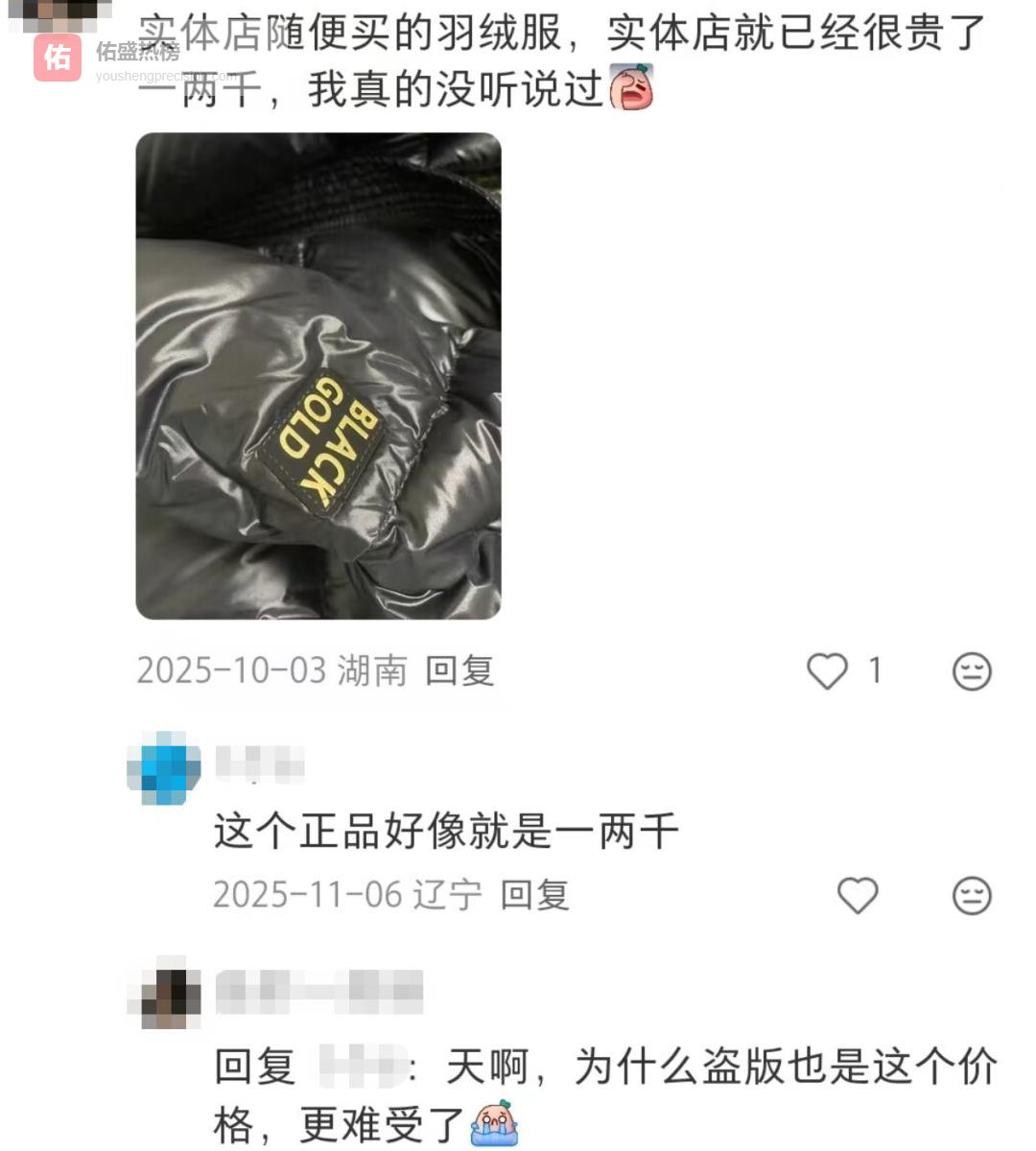Viewport: 1036px width, 1151px height.
Task: Open the profile avatar beside 这个正品好像就是一两千
Action: (164, 768)
